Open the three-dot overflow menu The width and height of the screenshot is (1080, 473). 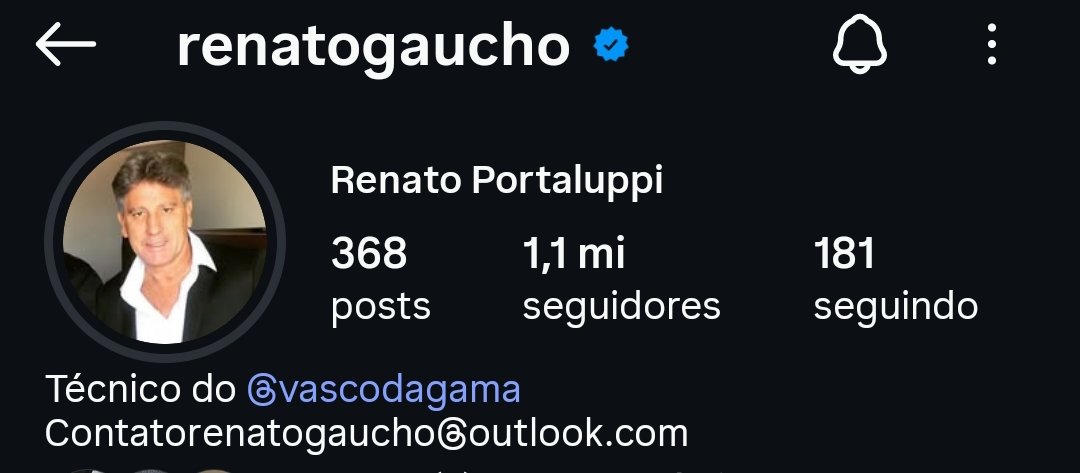point(991,45)
